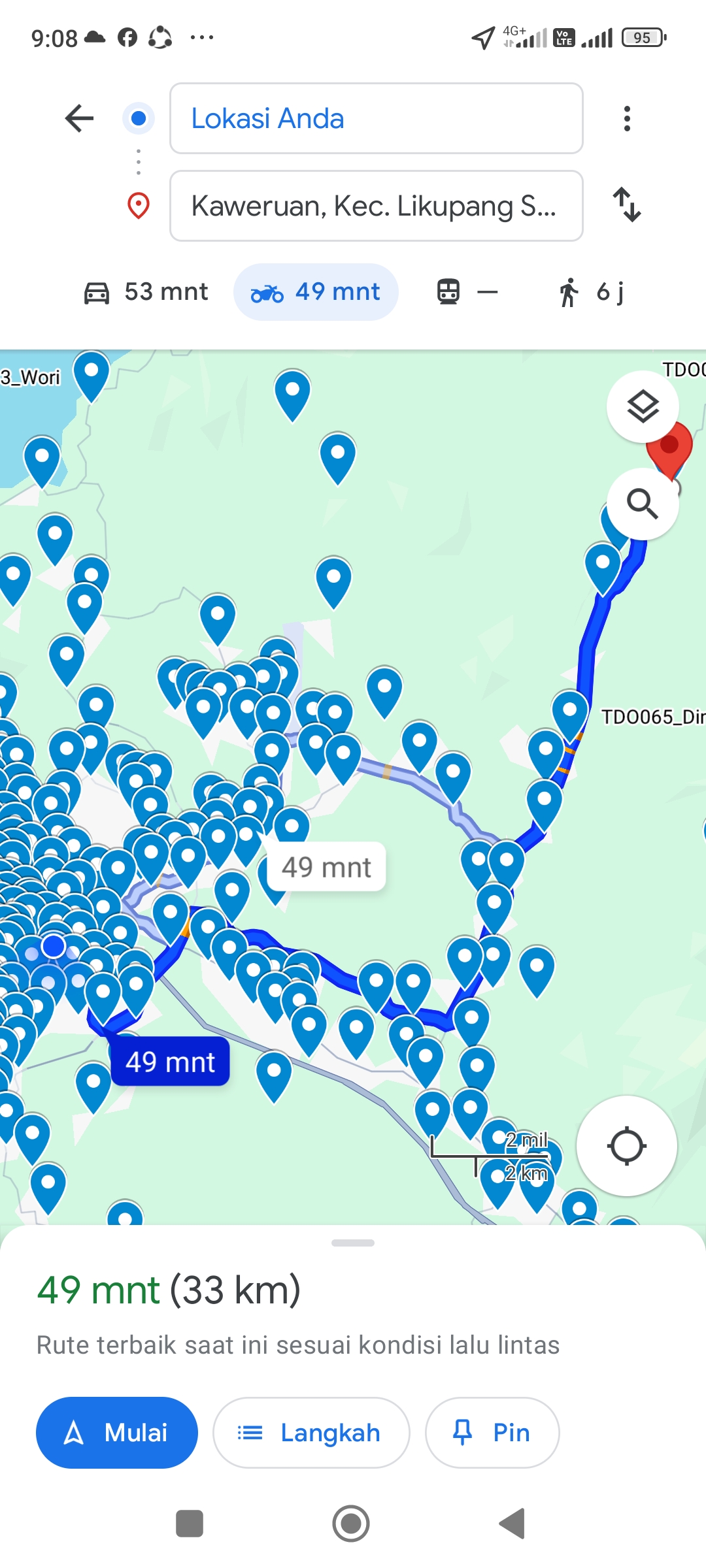Edit the Kaweruan destination field
This screenshot has height=1568, width=706.
(376, 206)
